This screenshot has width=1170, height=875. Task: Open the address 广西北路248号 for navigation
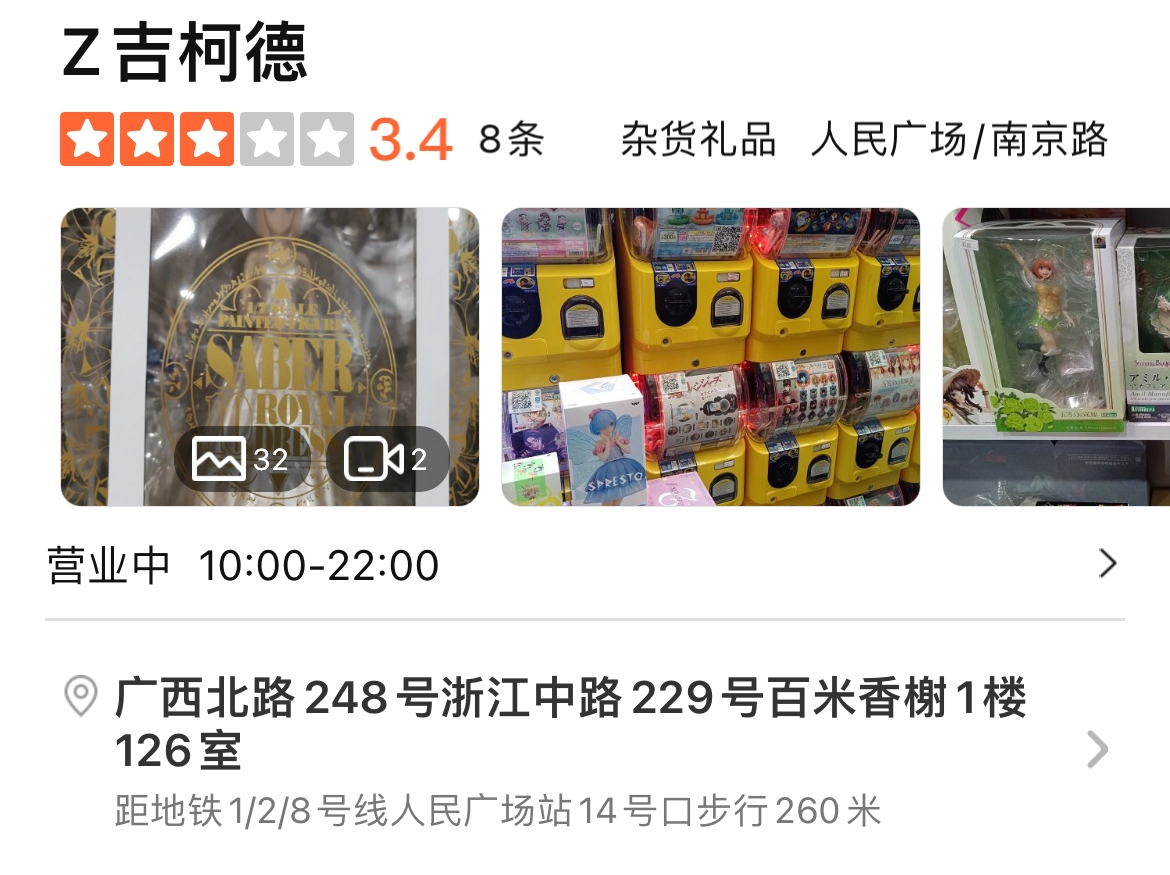(x=570, y=724)
